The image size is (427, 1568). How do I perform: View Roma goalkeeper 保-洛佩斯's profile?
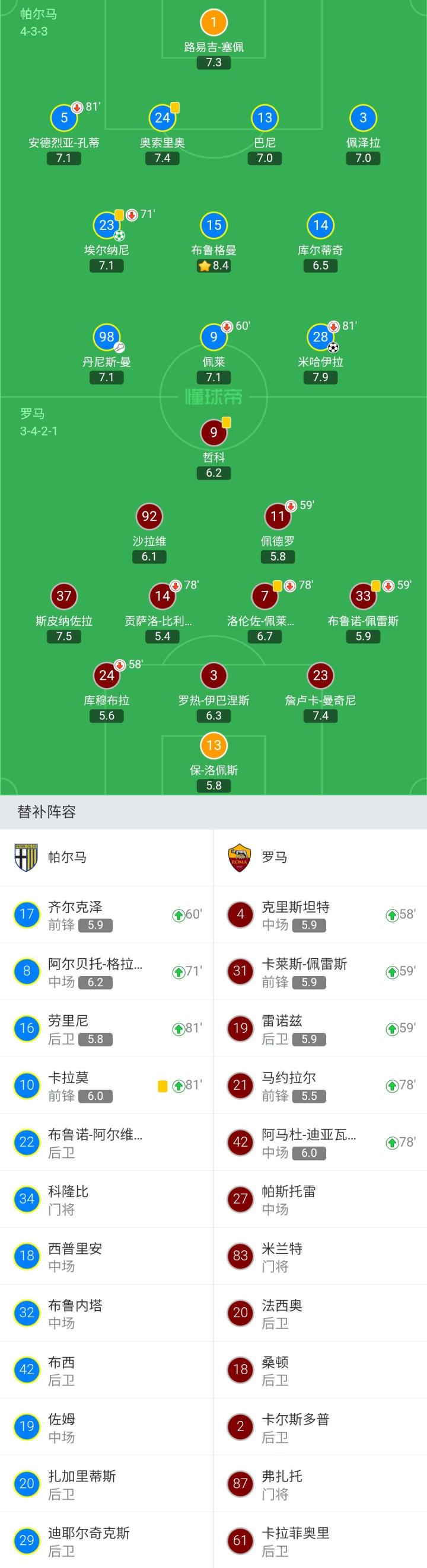(x=213, y=745)
